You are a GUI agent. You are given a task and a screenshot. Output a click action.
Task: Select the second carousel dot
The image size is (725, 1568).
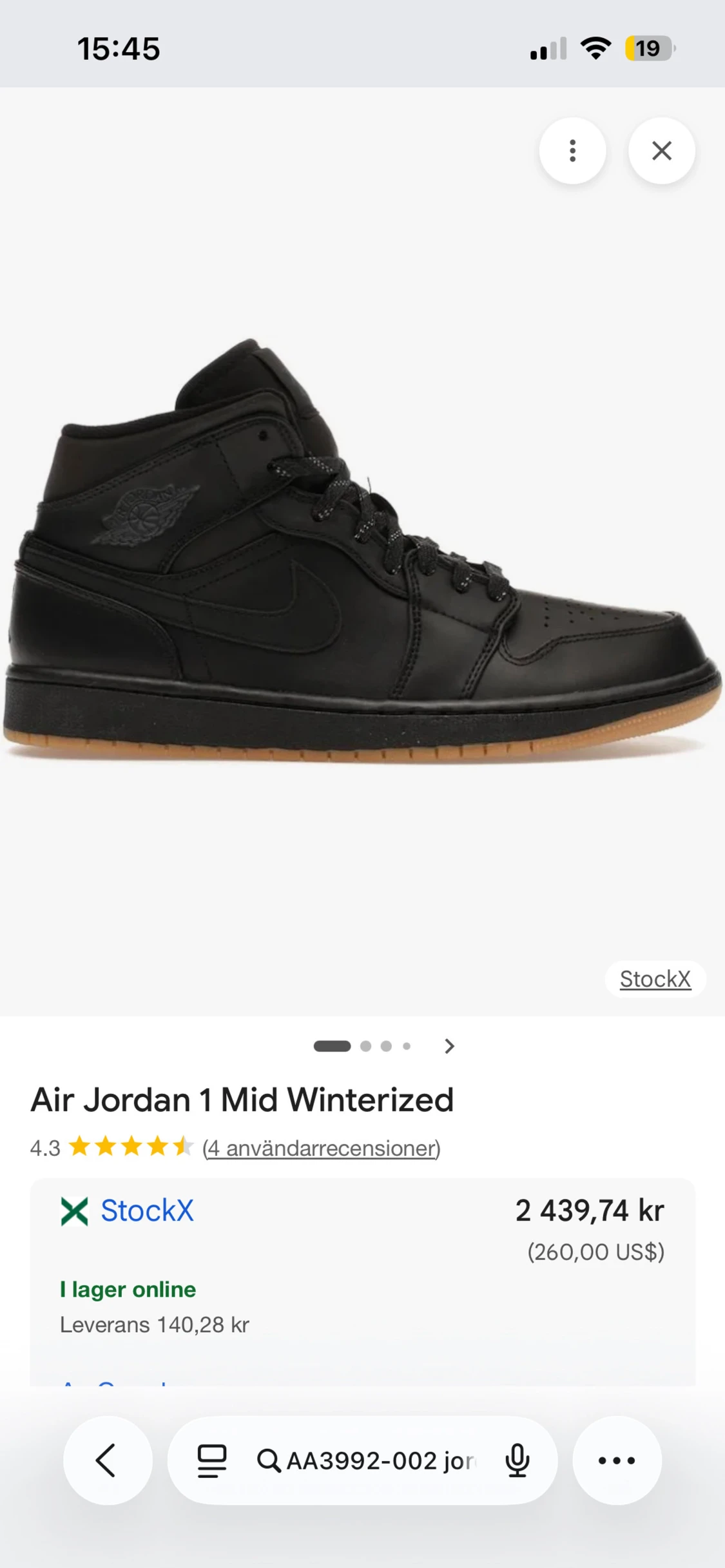click(364, 1046)
